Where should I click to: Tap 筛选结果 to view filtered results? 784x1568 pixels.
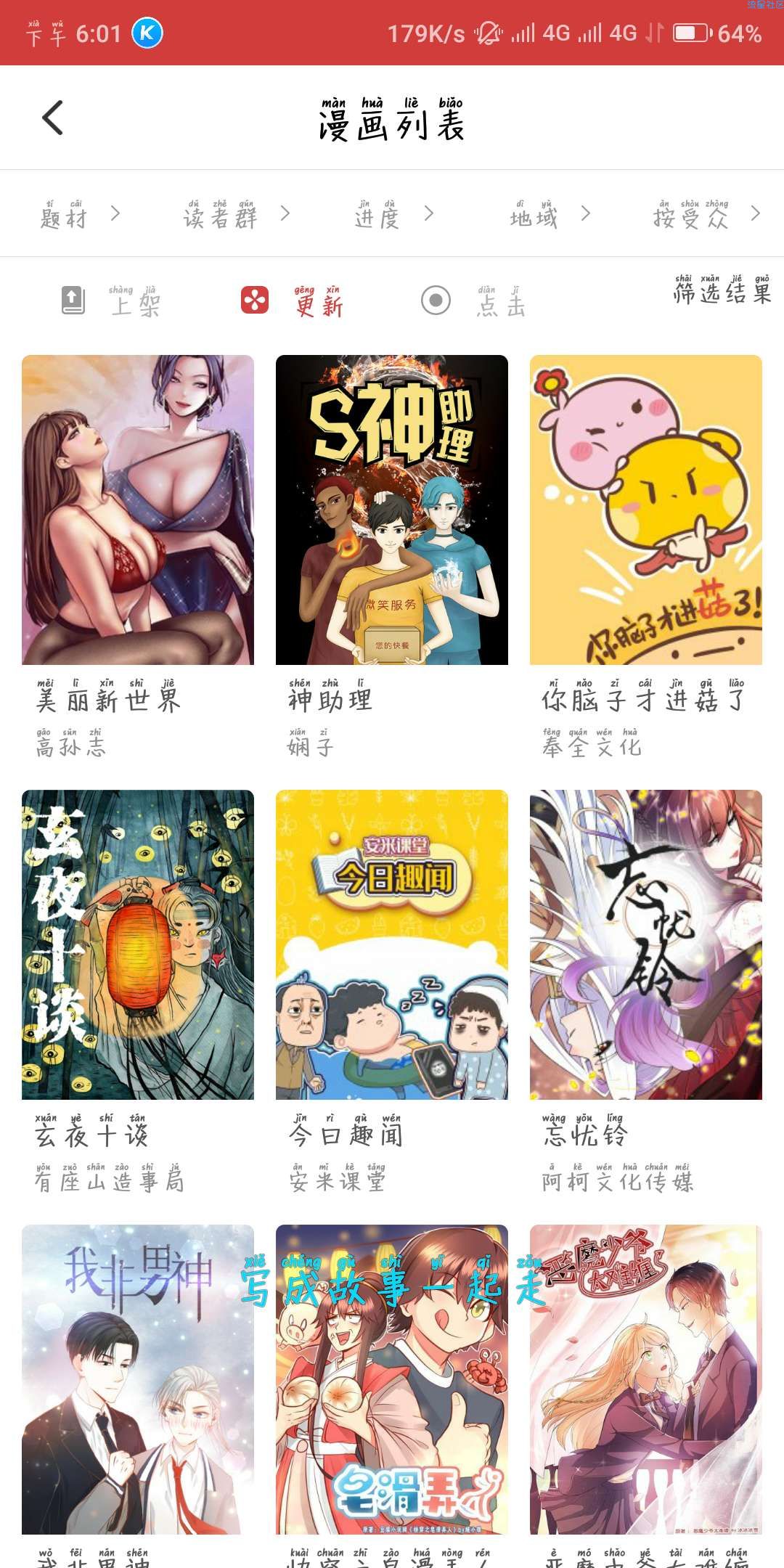click(722, 290)
